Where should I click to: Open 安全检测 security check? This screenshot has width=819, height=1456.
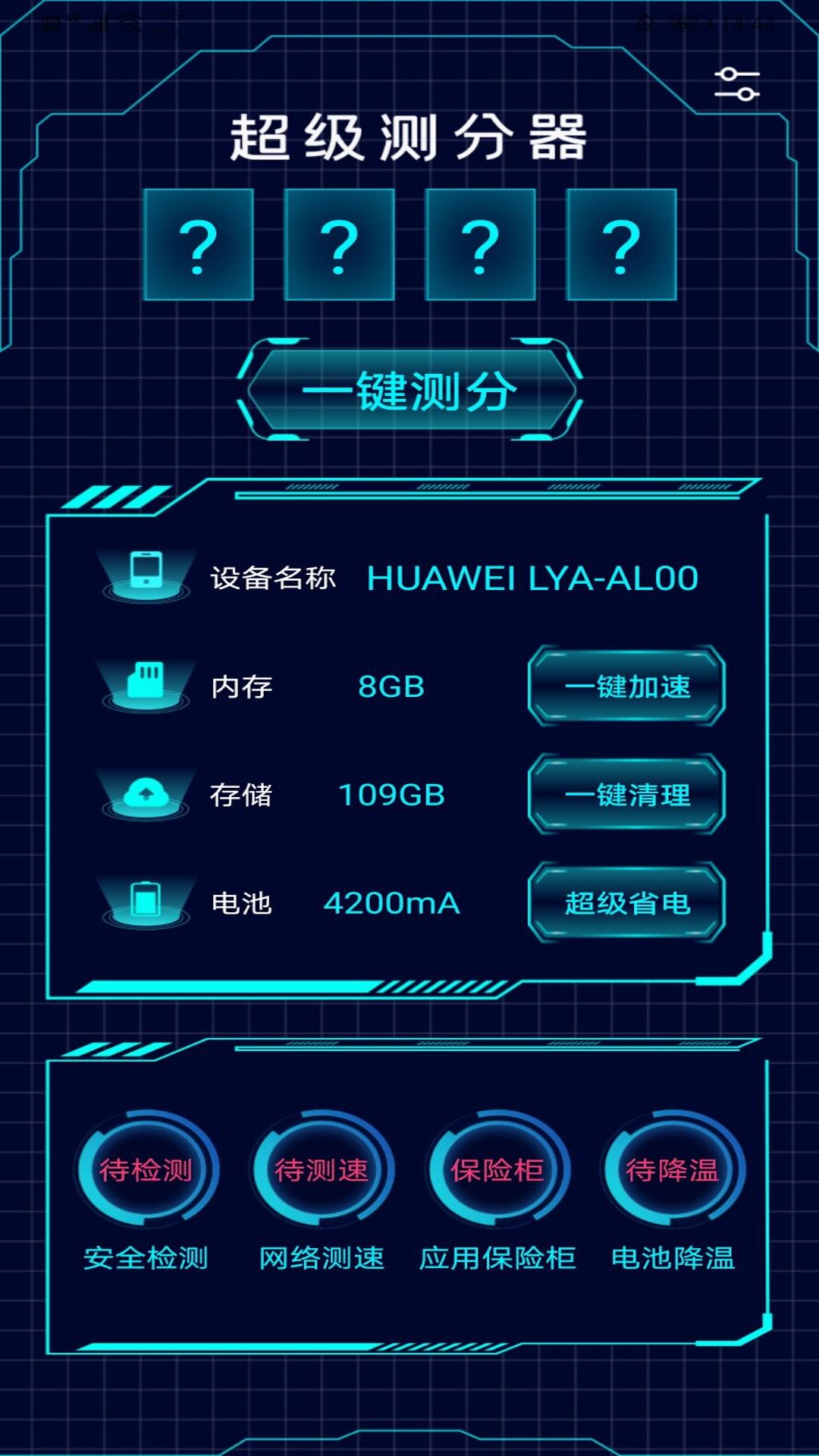(146, 1170)
